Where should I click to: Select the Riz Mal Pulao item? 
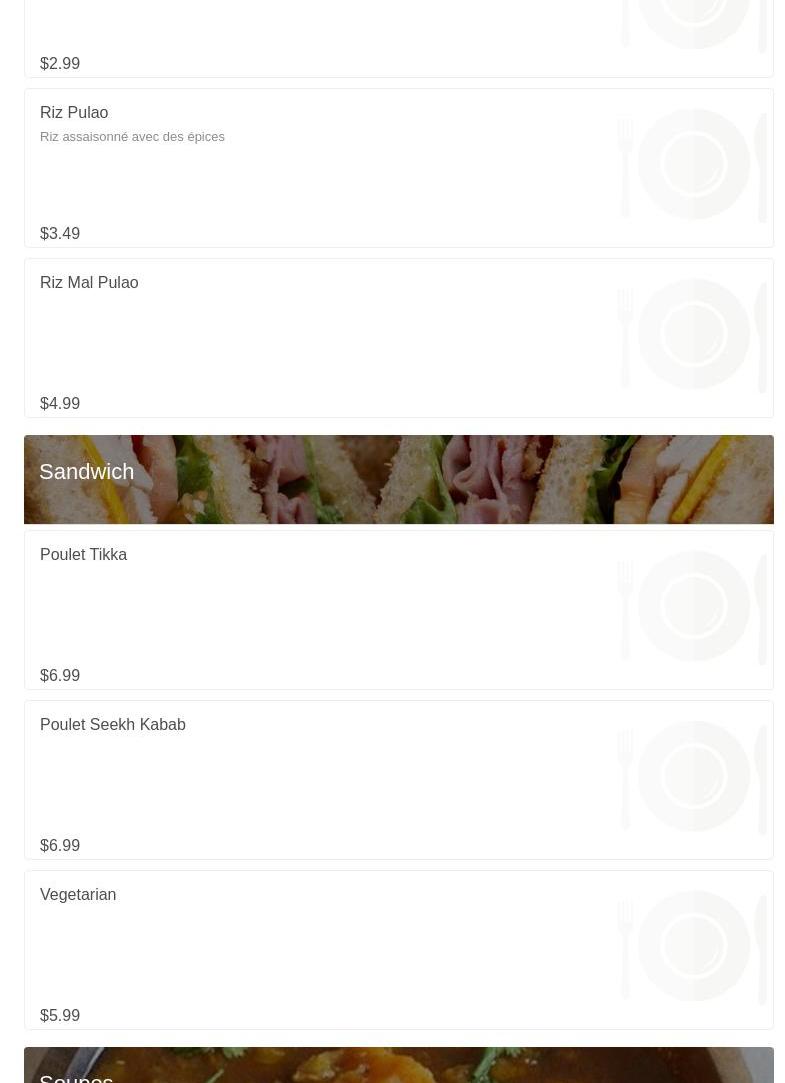pyautogui.click(x=398, y=338)
